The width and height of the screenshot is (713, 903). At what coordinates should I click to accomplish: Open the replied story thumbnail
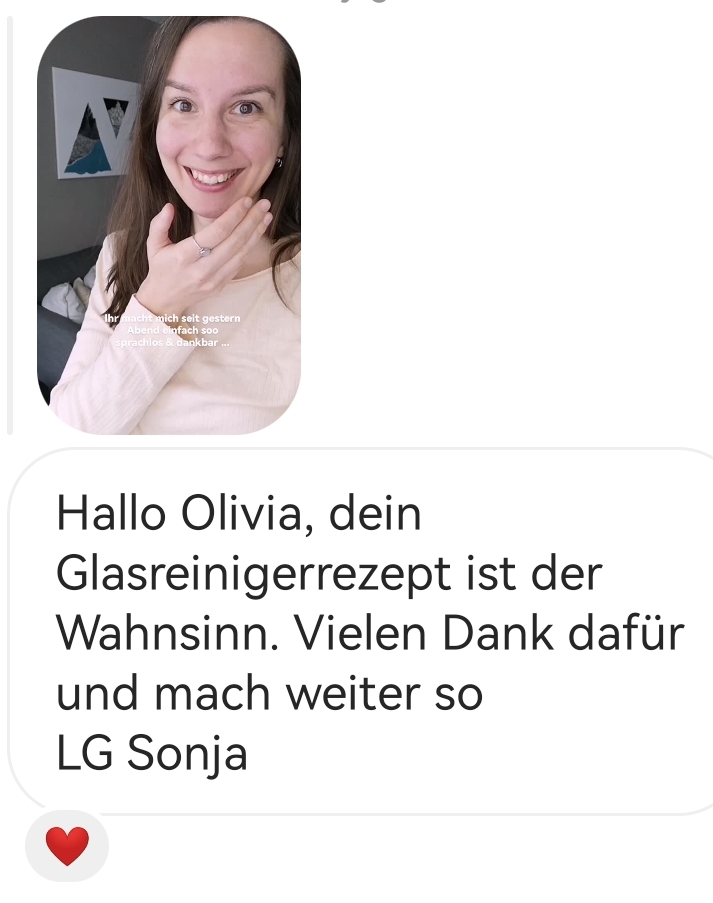[x=168, y=225]
